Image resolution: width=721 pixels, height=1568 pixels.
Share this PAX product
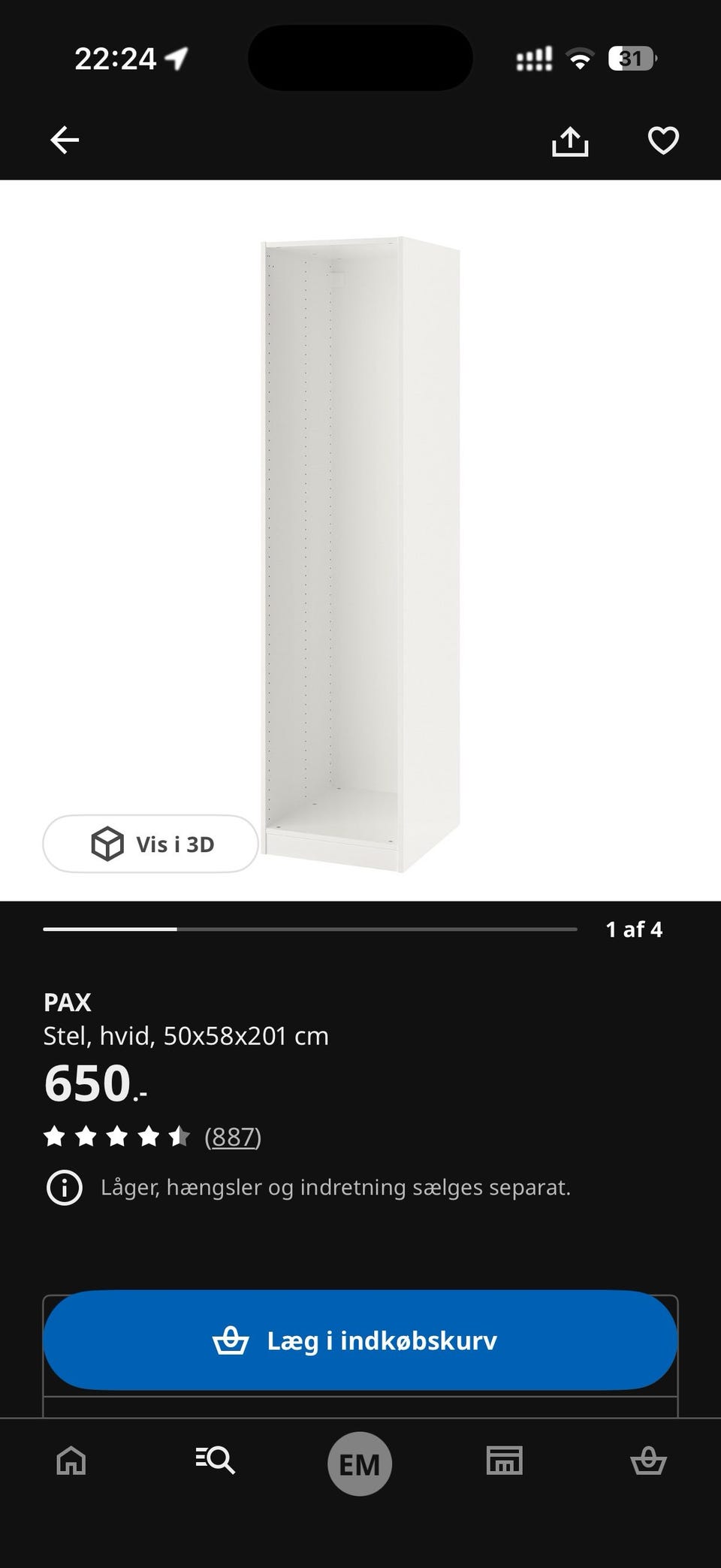[570, 140]
